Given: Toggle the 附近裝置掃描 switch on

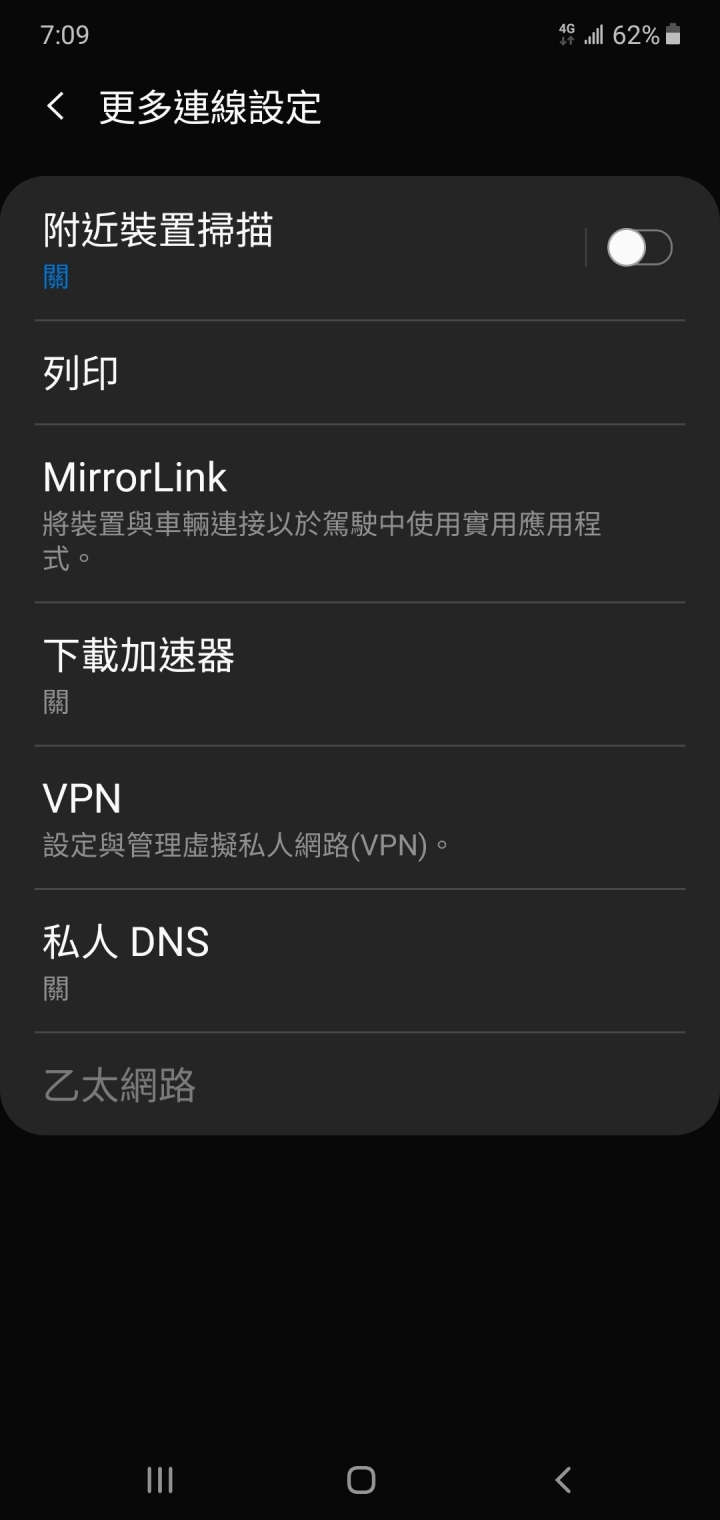Looking at the screenshot, I should click(639, 248).
